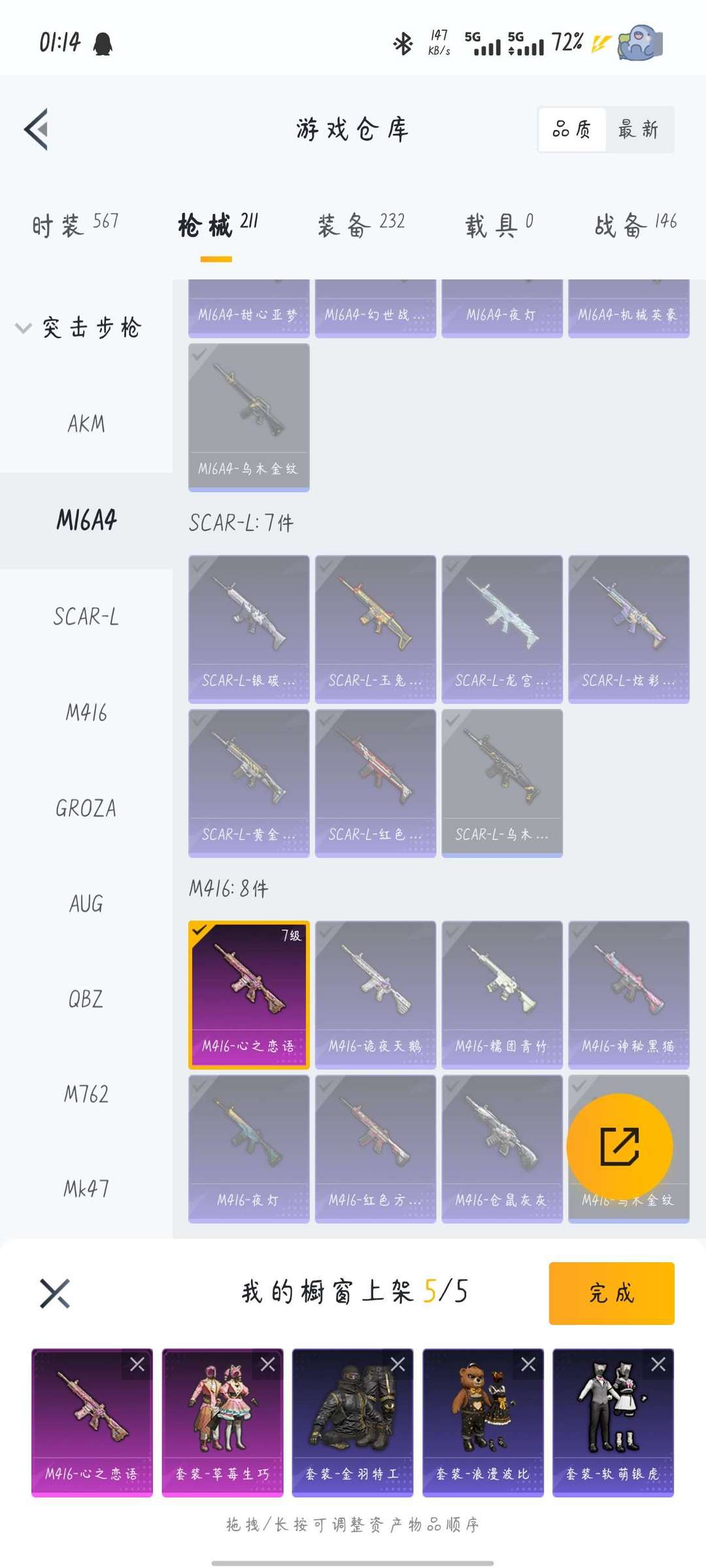The image size is (706, 1568).
Task: Remove 套装-软萌银虎 from the showcase
Action: pos(658,1365)
